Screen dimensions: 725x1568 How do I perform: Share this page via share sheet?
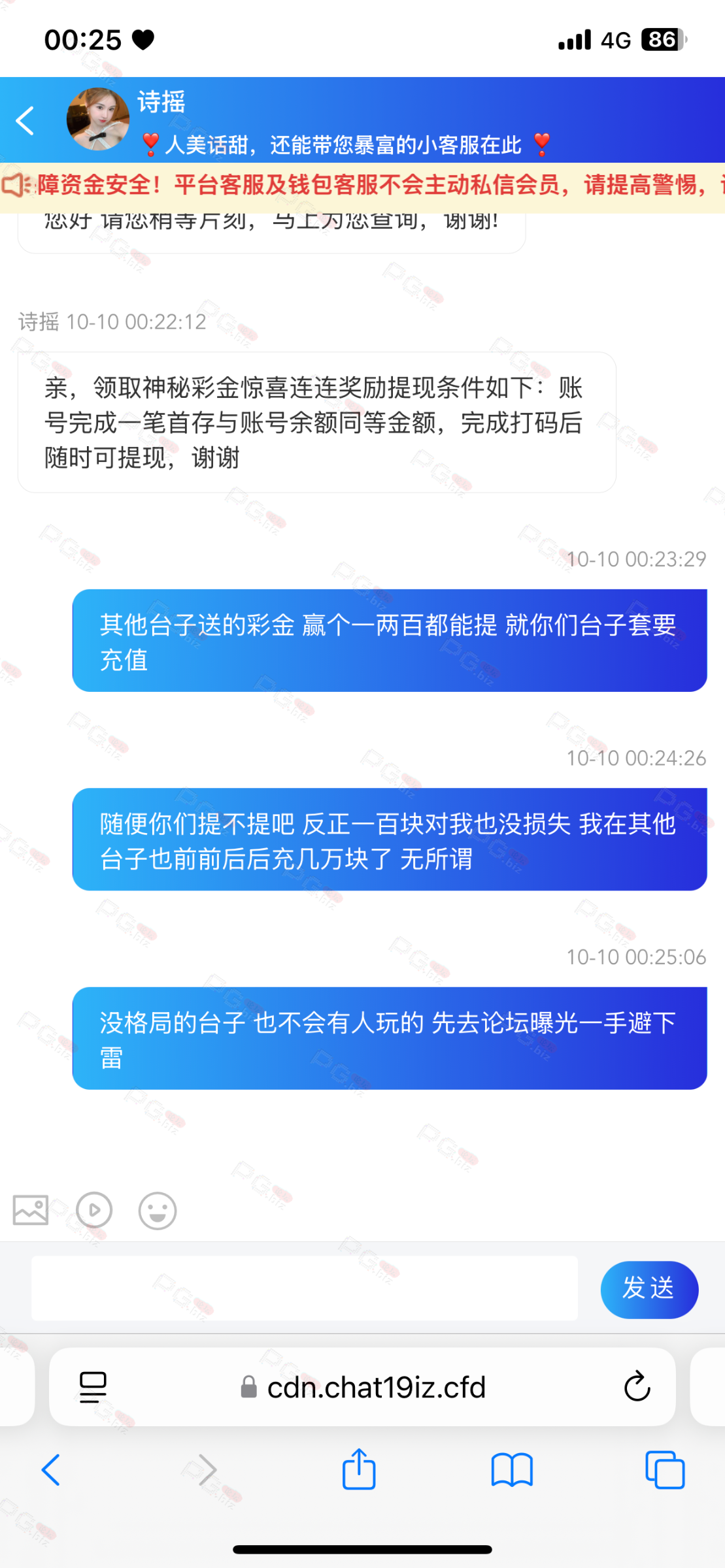point(359,1469)
